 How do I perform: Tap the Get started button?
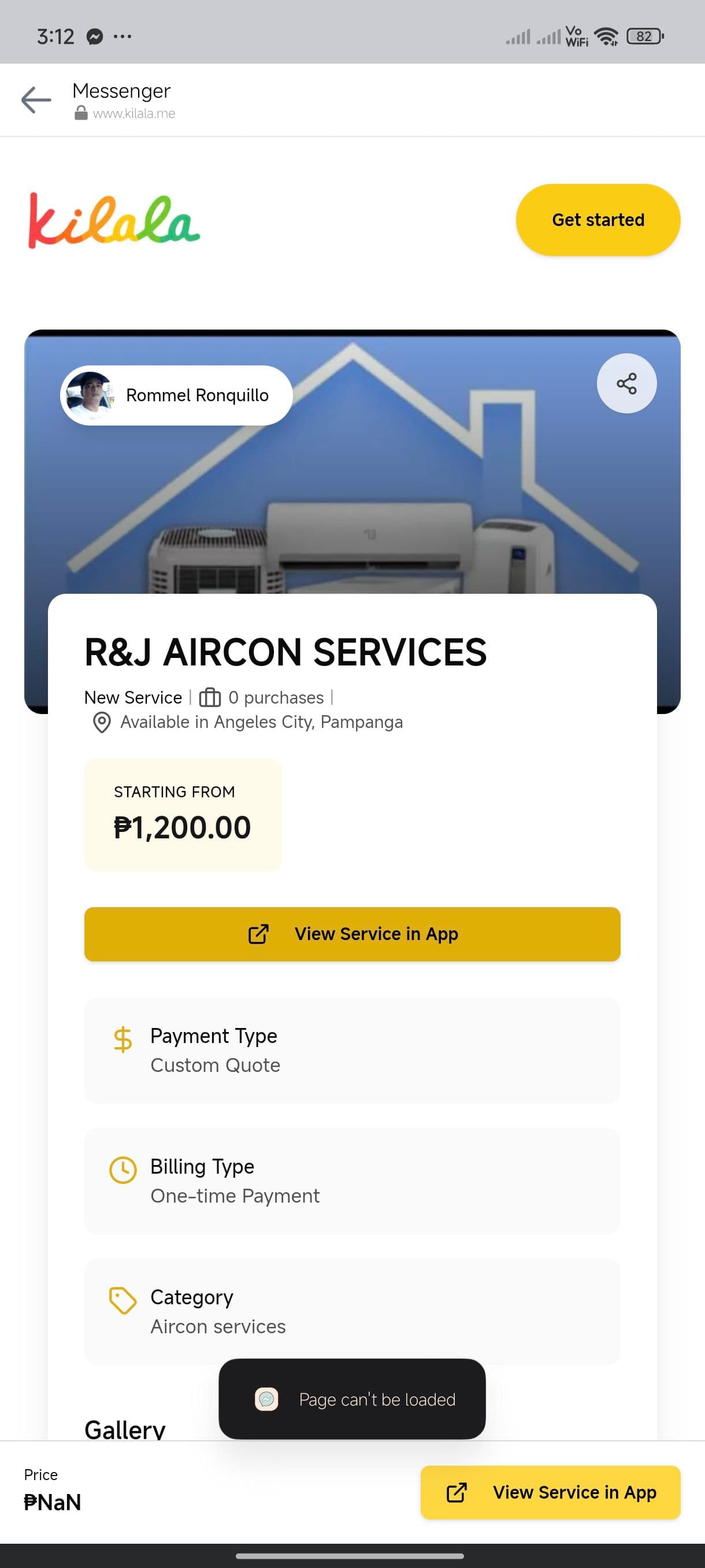[x=598, y=220]
